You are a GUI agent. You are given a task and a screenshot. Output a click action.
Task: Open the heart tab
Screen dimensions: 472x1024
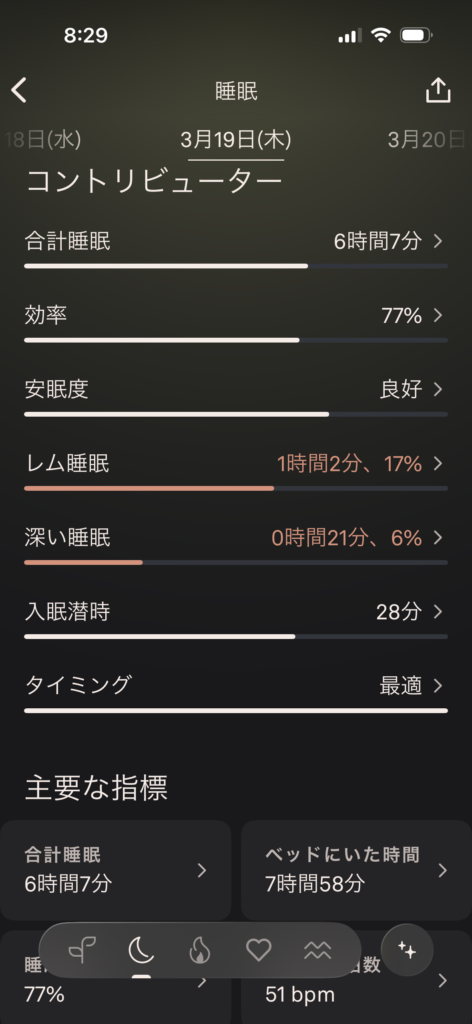click(259, 950)
